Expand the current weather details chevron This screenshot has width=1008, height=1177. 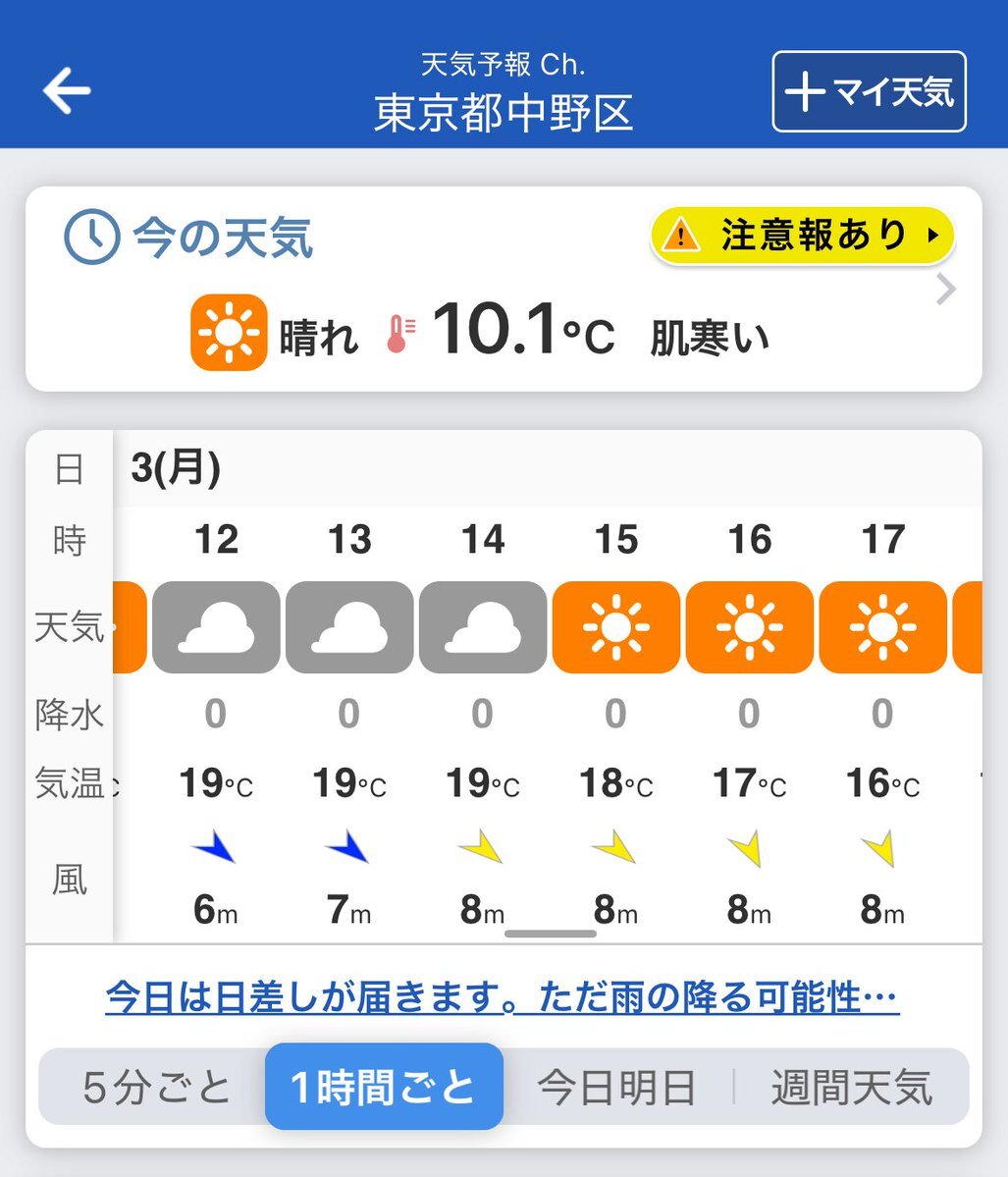tap(945, 290)
